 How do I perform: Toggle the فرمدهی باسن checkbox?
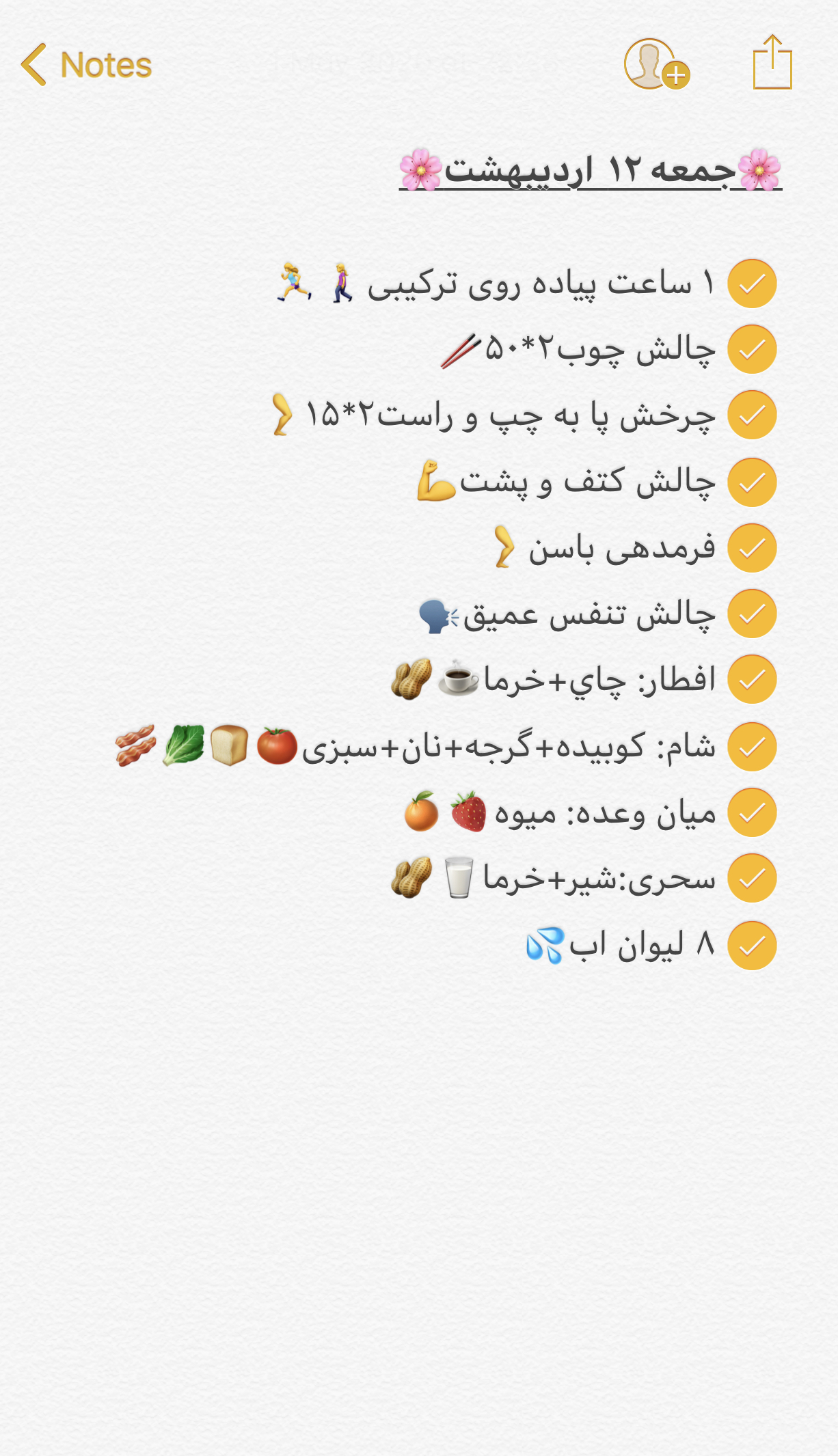[x=752, y=548]
